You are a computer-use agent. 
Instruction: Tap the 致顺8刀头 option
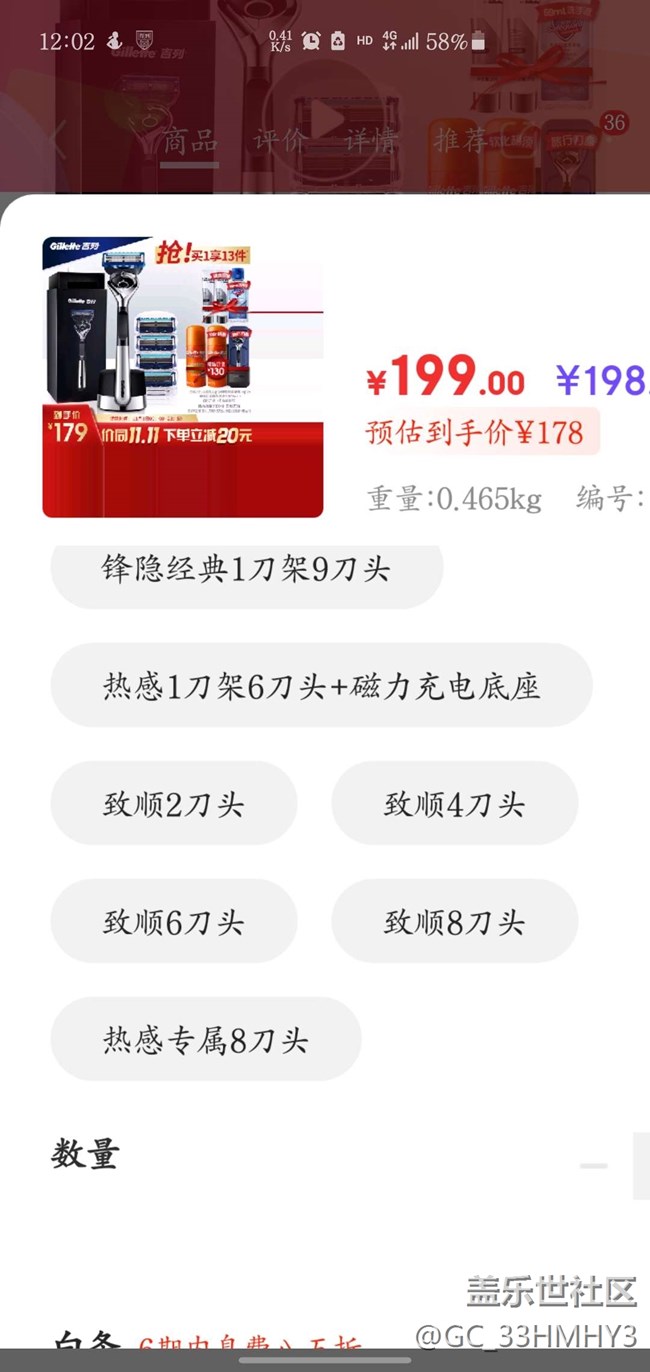(454, 923)
